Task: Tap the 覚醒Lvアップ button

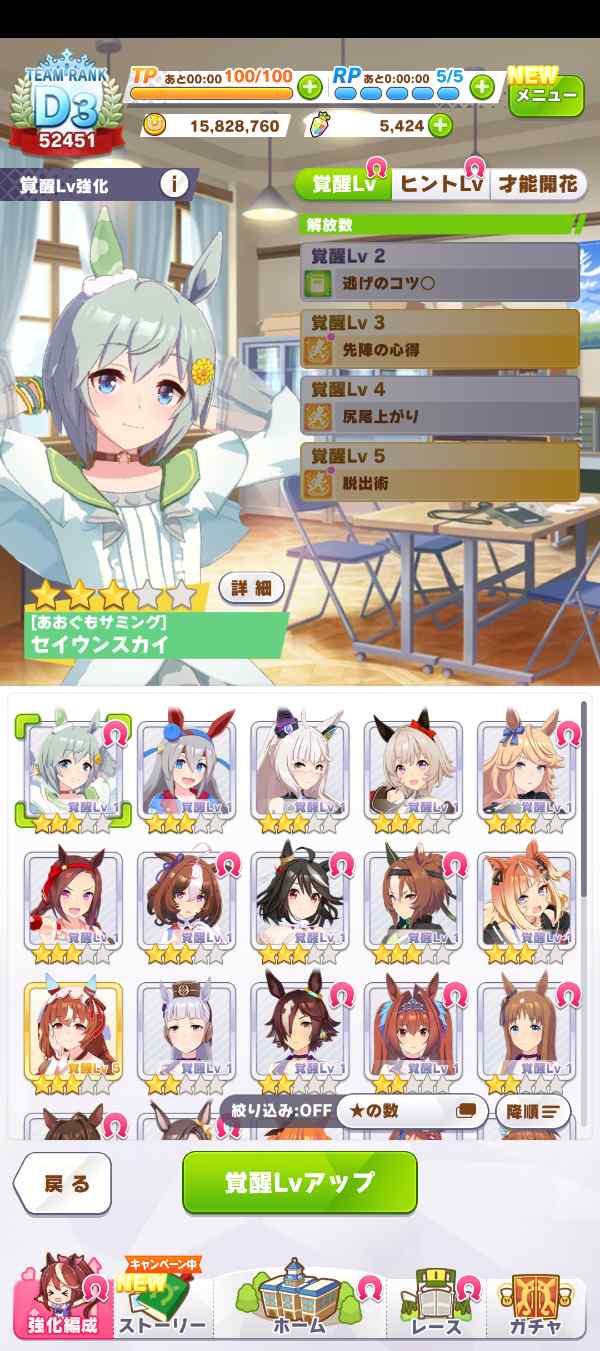Action: (x=299, y=1182)
